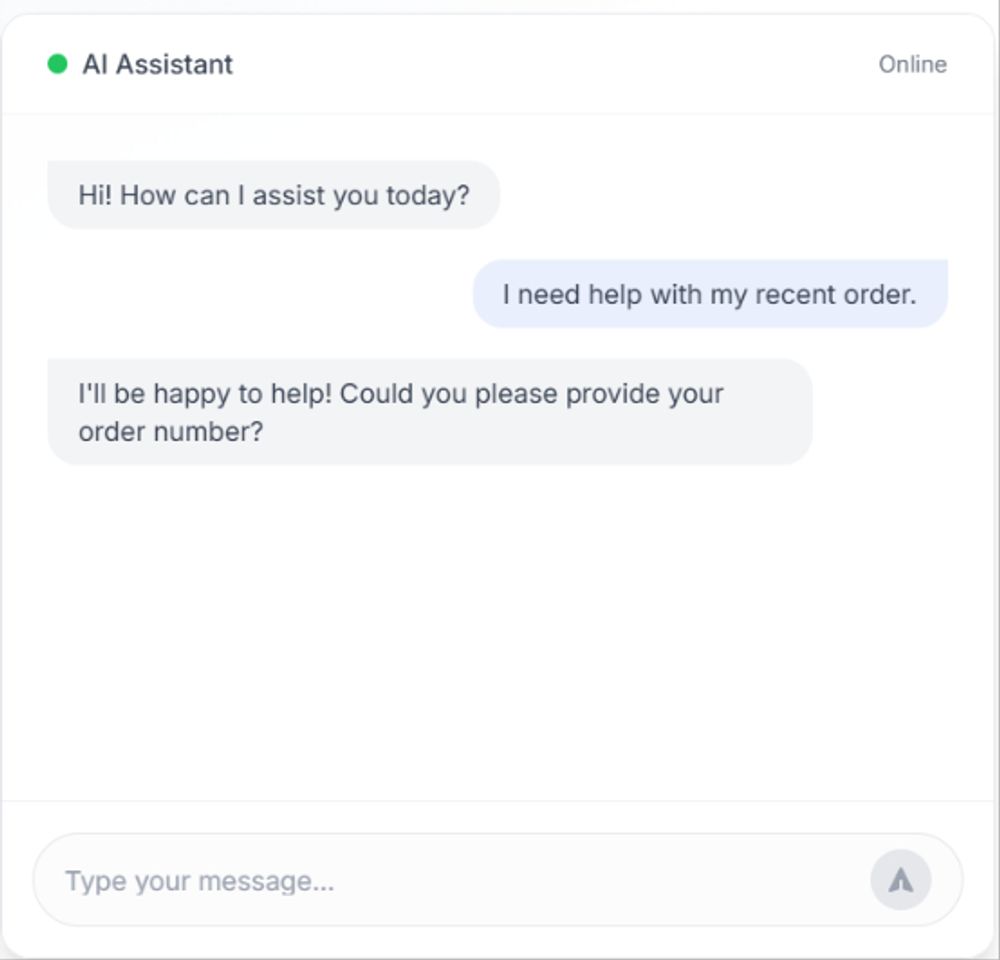Tap the send message arrow icon
1000x960 pixels.
click(x=900, y=880)
